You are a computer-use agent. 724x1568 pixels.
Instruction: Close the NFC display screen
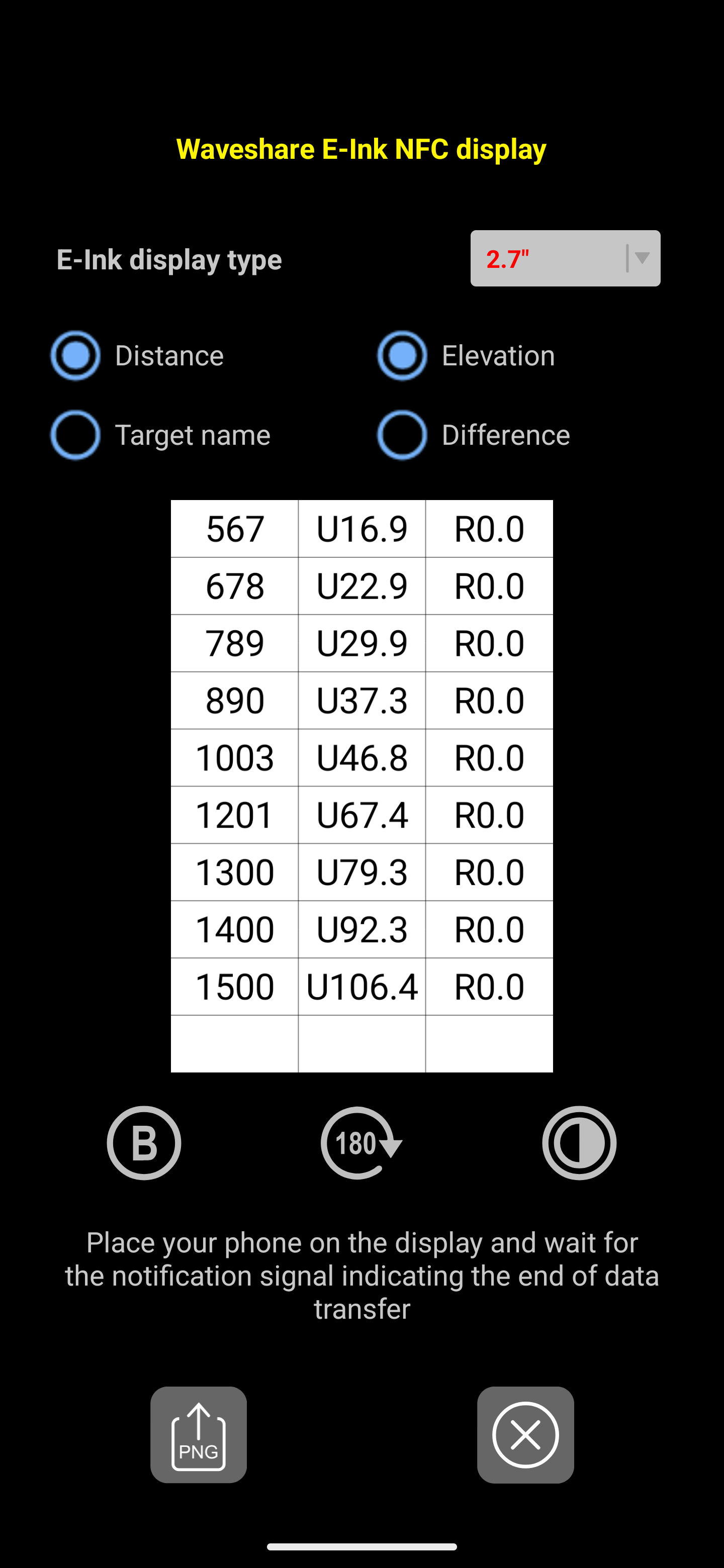coord(525,1435)
